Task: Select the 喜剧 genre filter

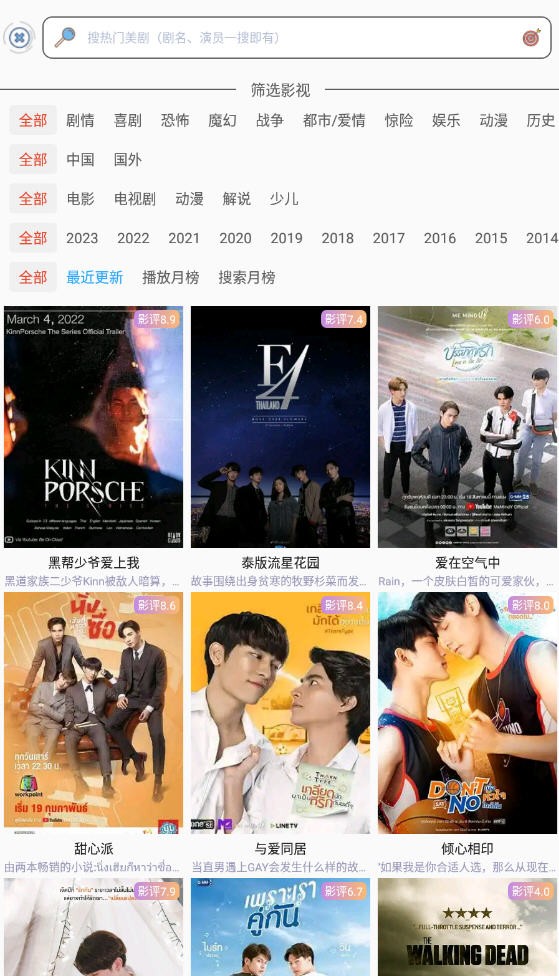Action: (128, 120)
